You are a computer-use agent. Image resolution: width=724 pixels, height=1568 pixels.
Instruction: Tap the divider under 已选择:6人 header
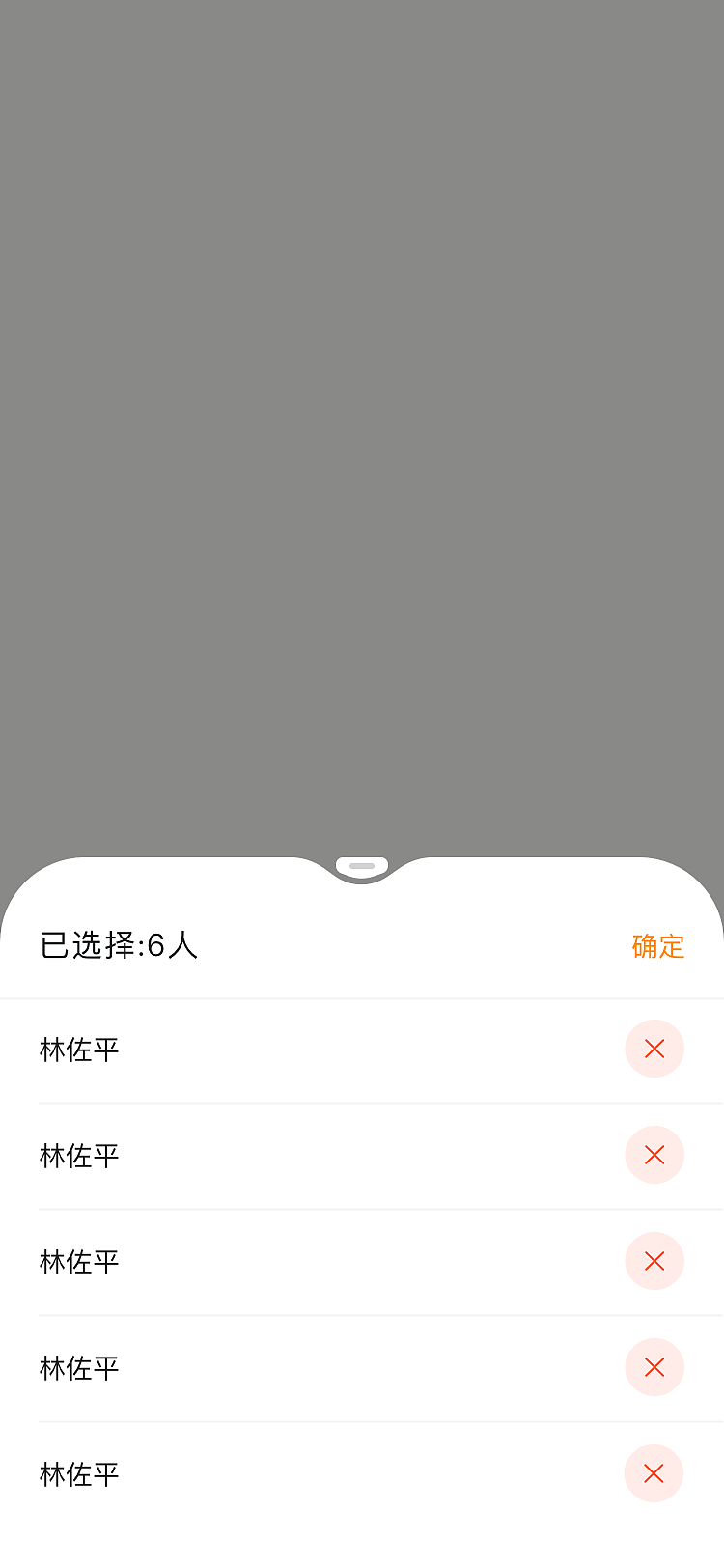pos(362,995)
